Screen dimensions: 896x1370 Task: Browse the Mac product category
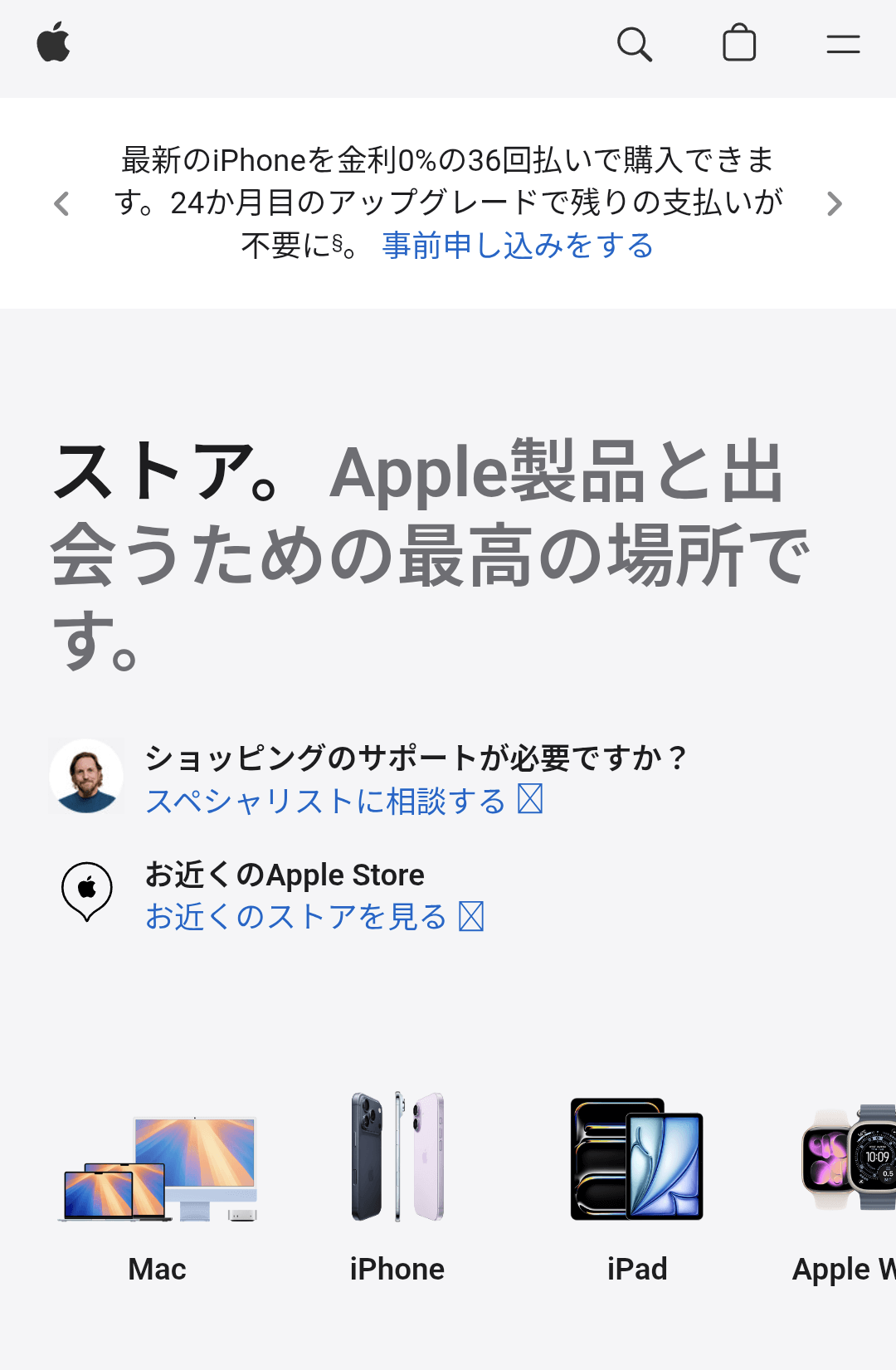158,1187
